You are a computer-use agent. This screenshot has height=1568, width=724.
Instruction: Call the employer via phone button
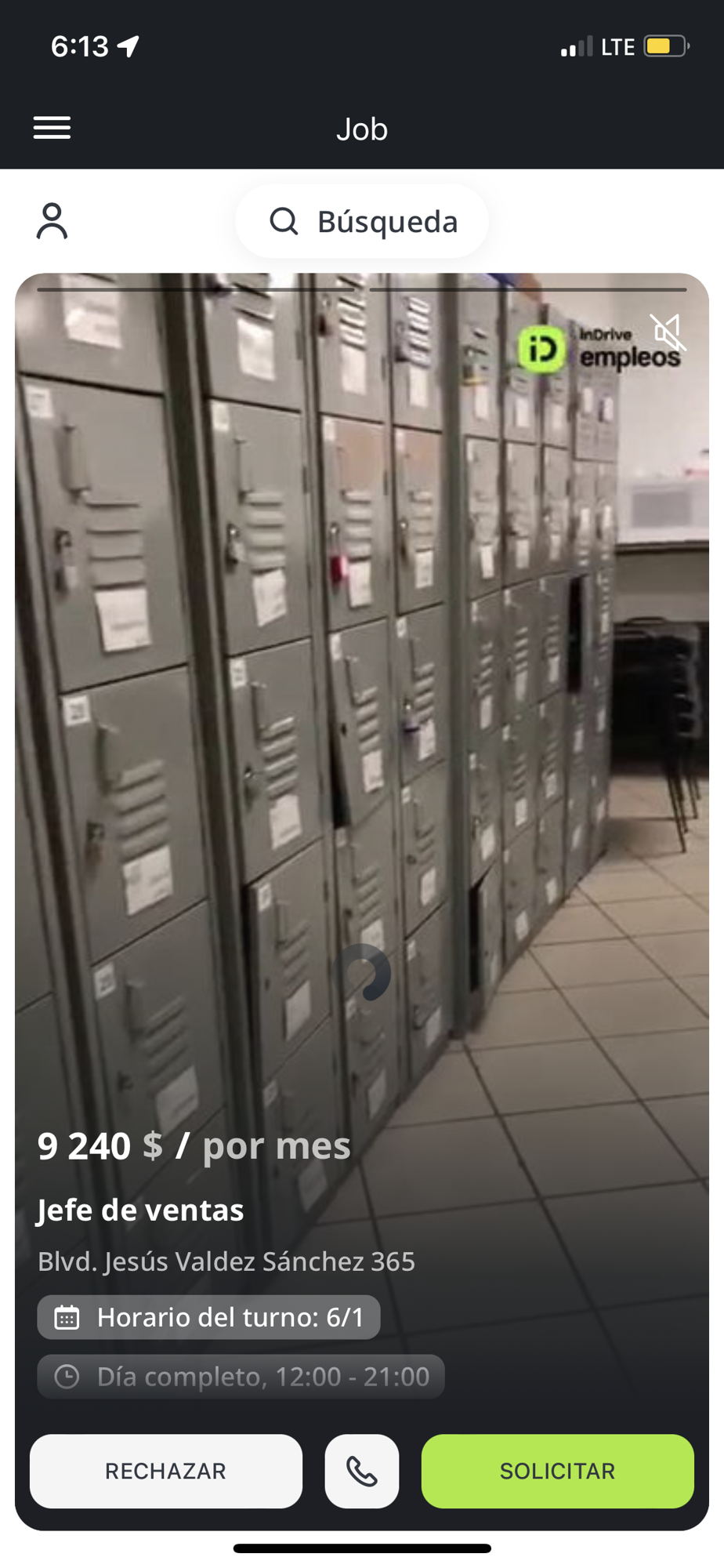(x=362, y=1471)
